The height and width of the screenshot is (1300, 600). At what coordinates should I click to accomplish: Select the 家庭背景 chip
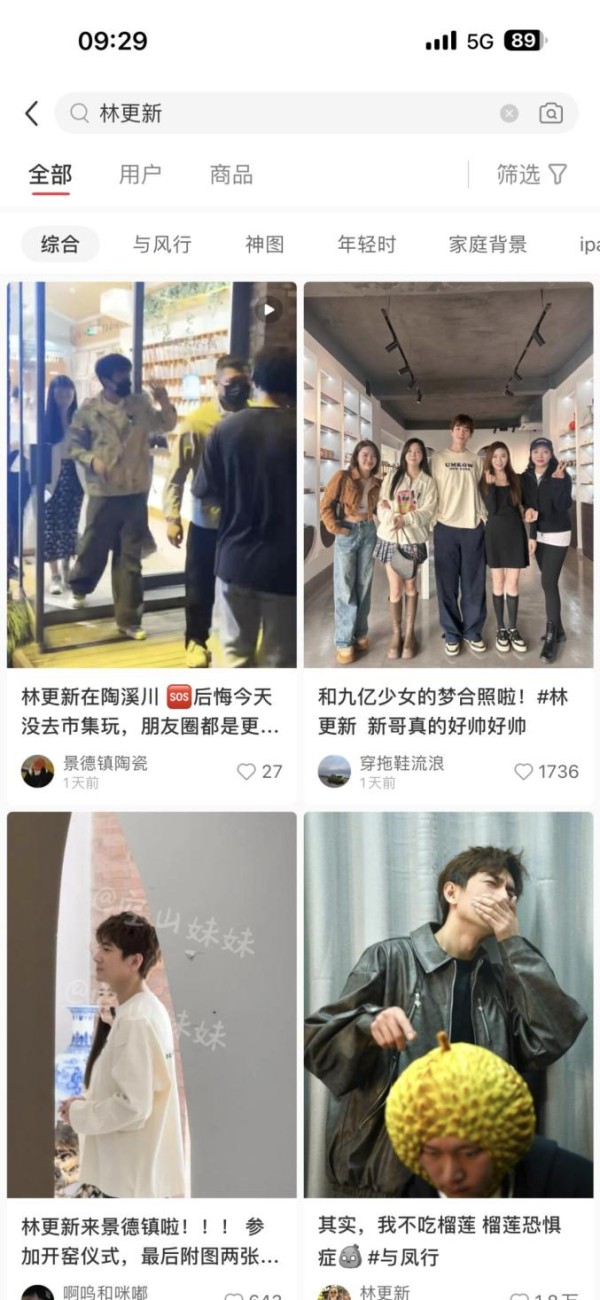point(487,244)
